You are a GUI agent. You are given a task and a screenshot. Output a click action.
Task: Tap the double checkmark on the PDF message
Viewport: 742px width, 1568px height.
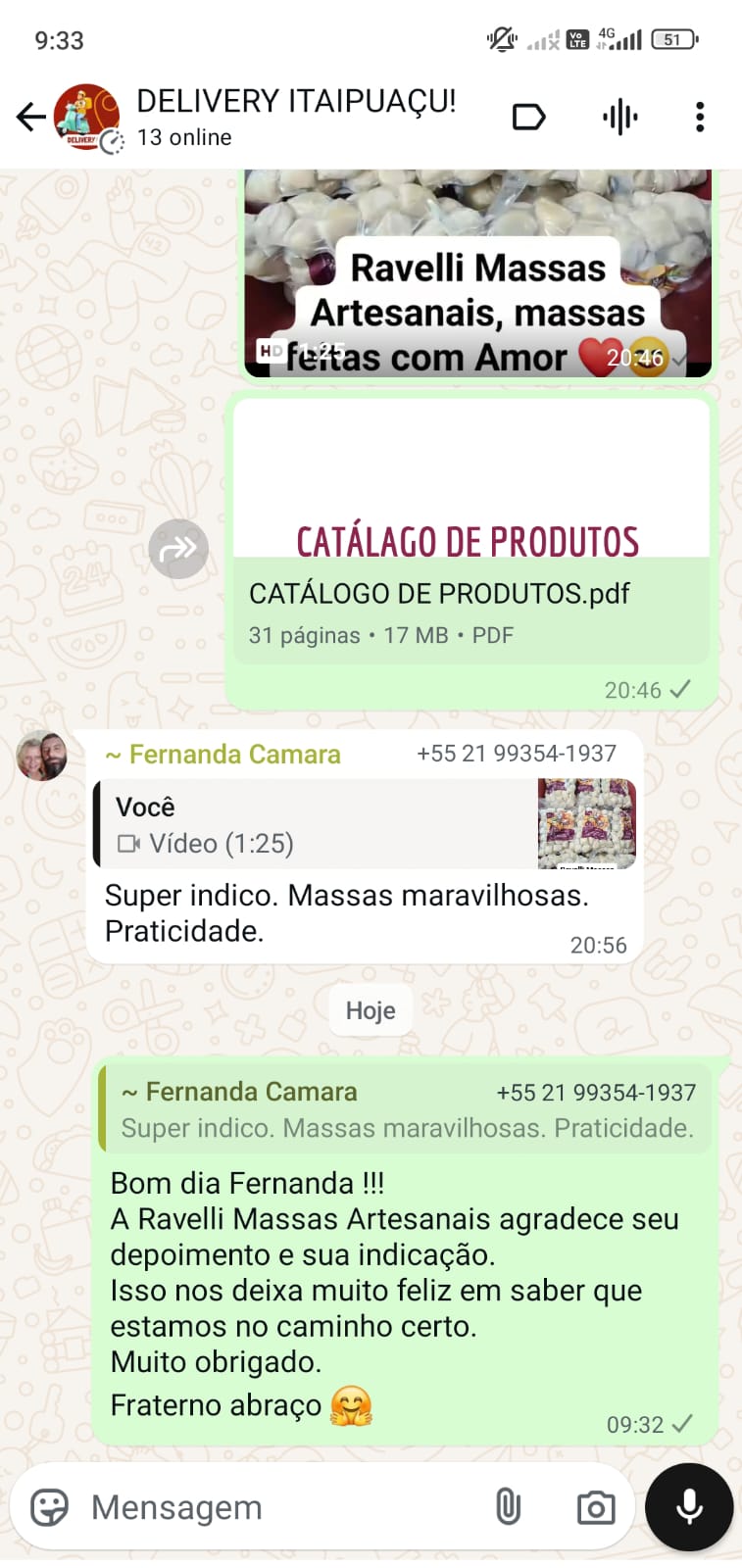click(682, 689)
